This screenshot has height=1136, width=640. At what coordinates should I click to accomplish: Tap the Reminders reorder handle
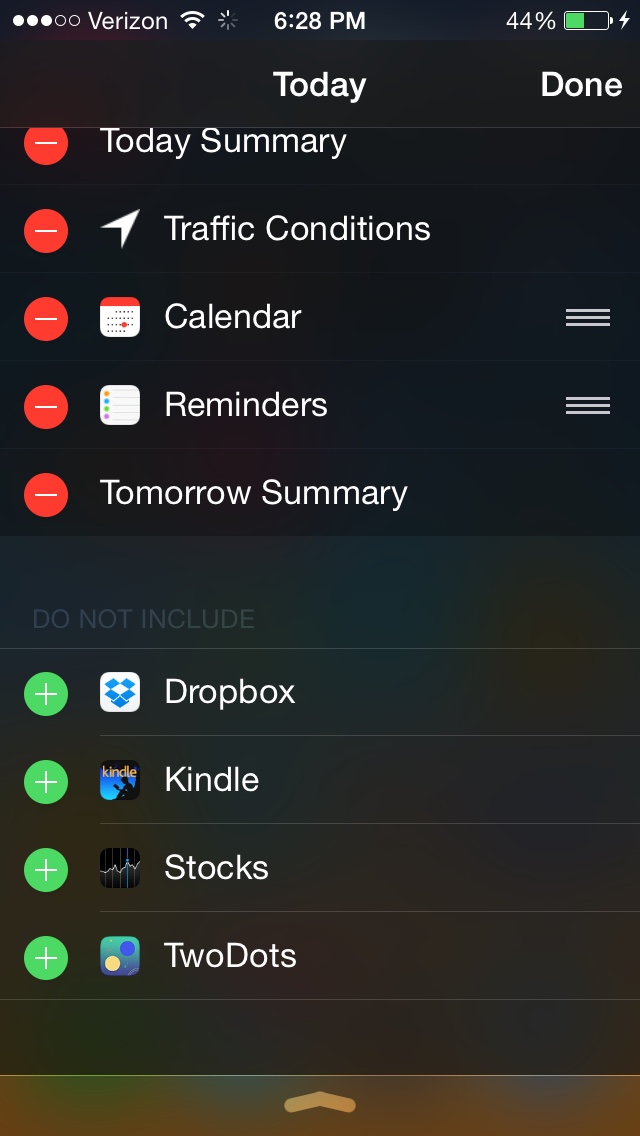point(587,406)
